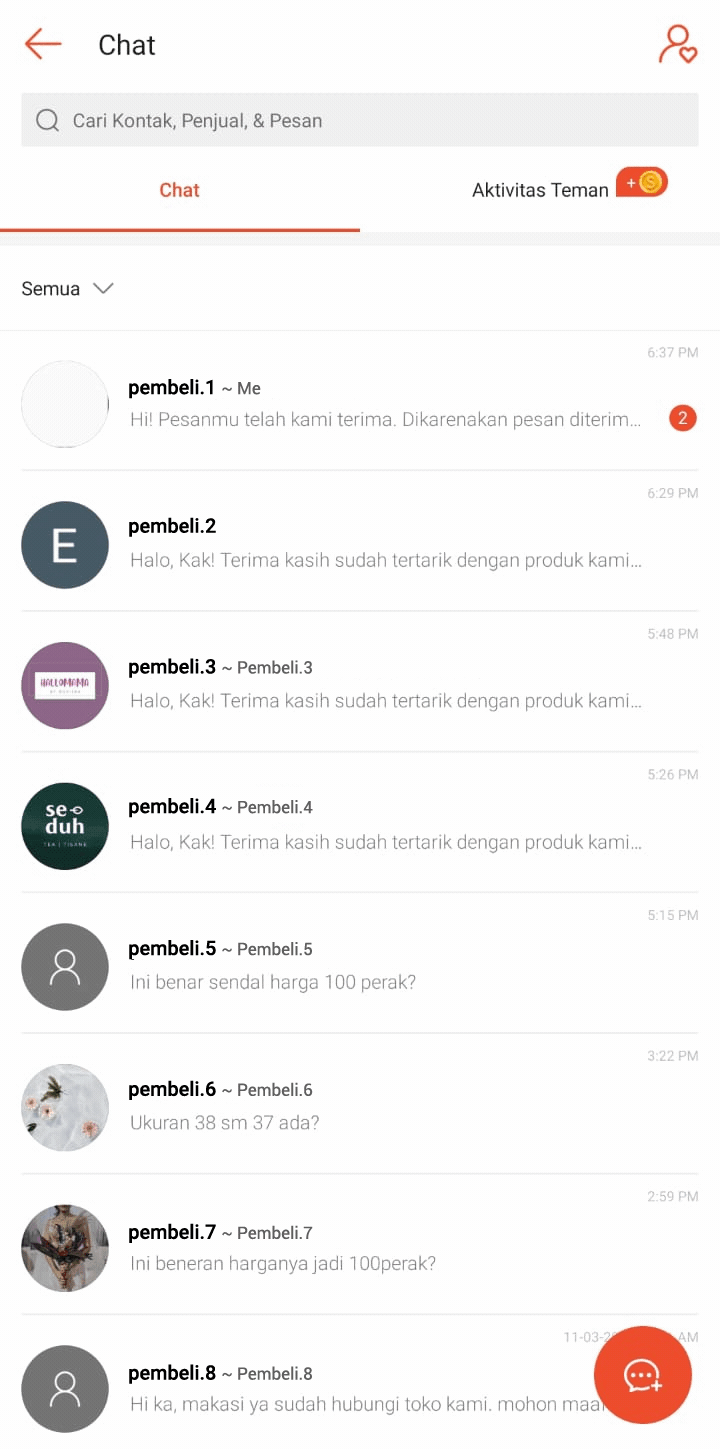
Task: Tap the Hallomama avatar of pembeli.3
Action: click(65, 686)
